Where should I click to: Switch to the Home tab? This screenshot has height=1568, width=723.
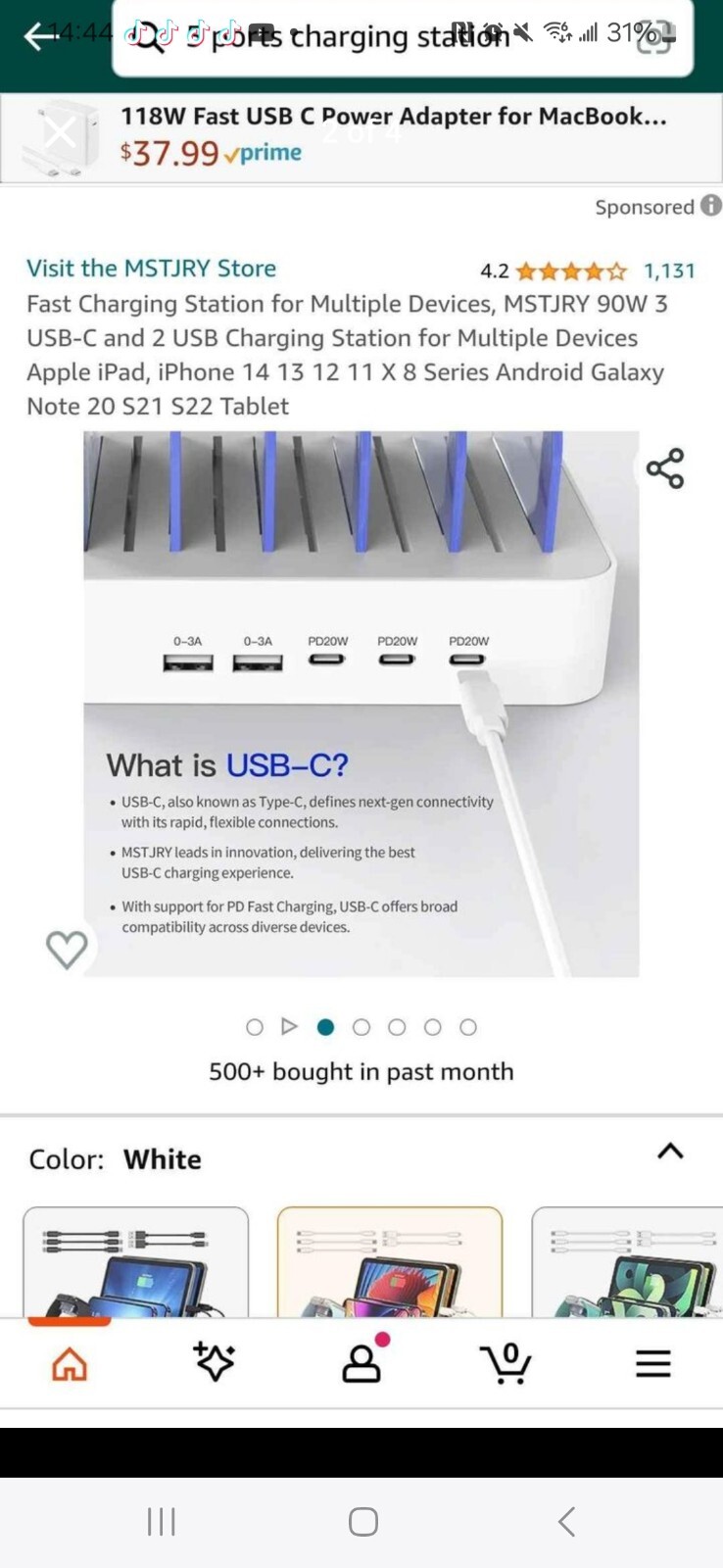70,1363
